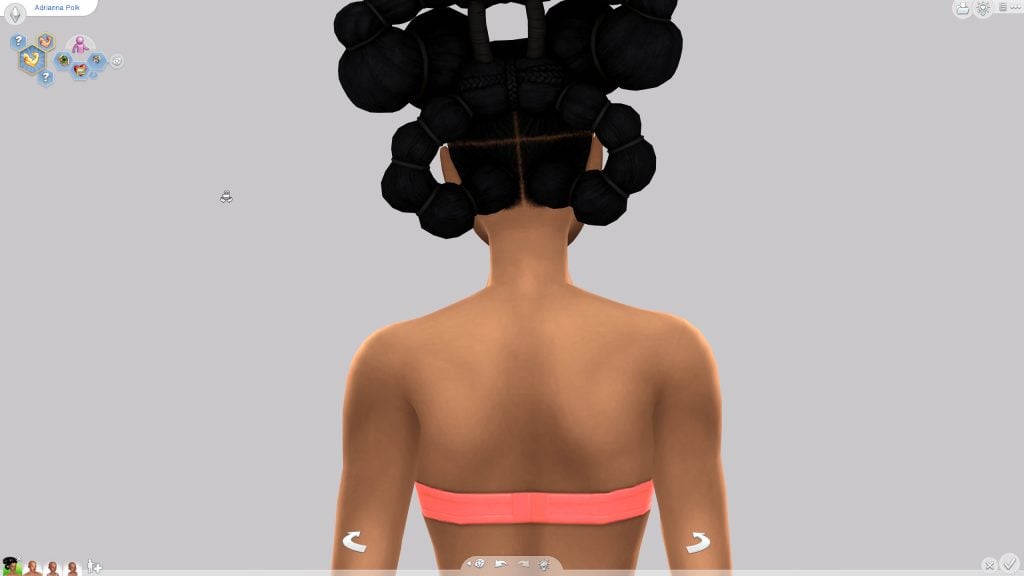This screenshot has height=576, width=1024.
Task: Rotate the Sim left with curved arrow
Action: click(x=354, y=542)
